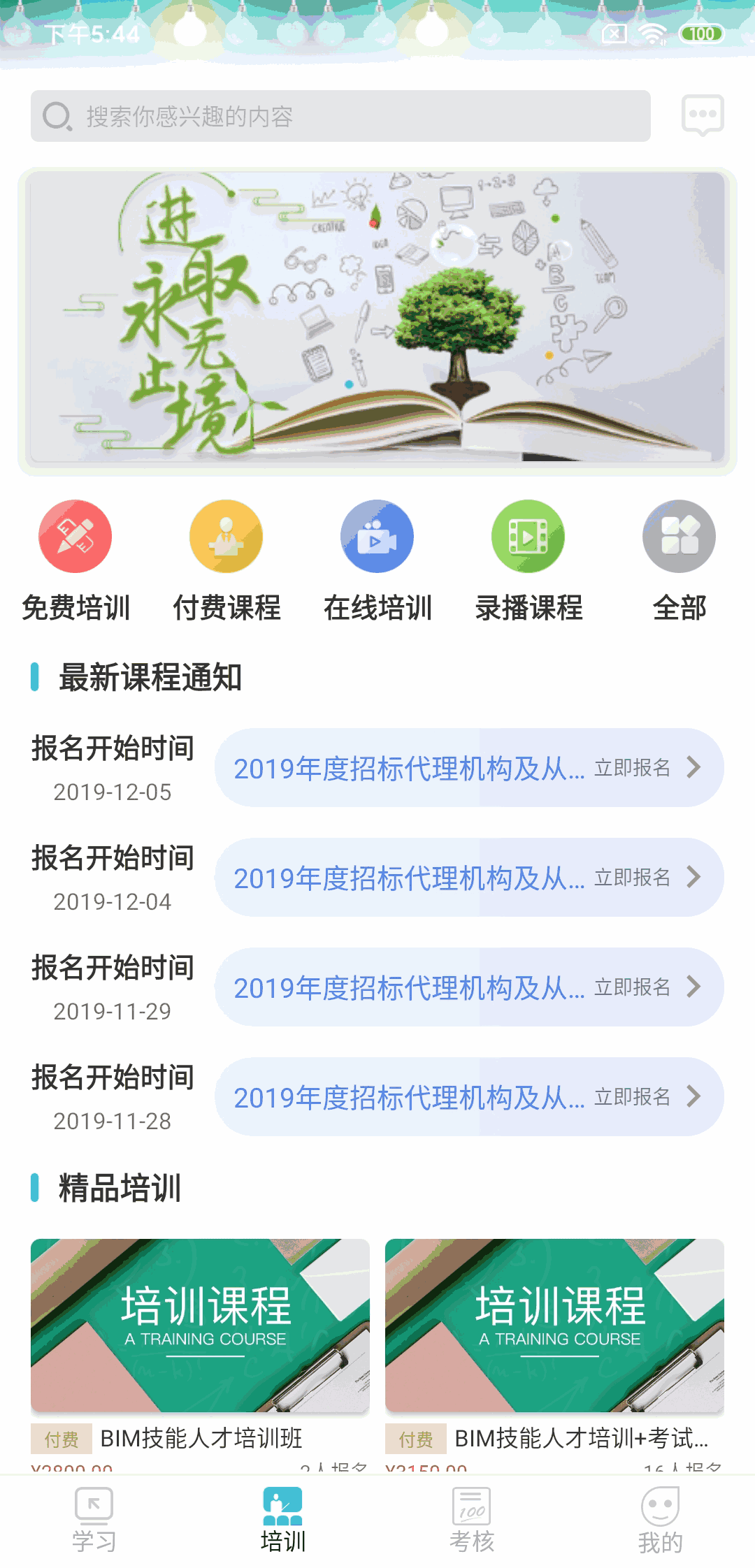View the course notice dated 2019-11-28

click(x=468, y=1097)
